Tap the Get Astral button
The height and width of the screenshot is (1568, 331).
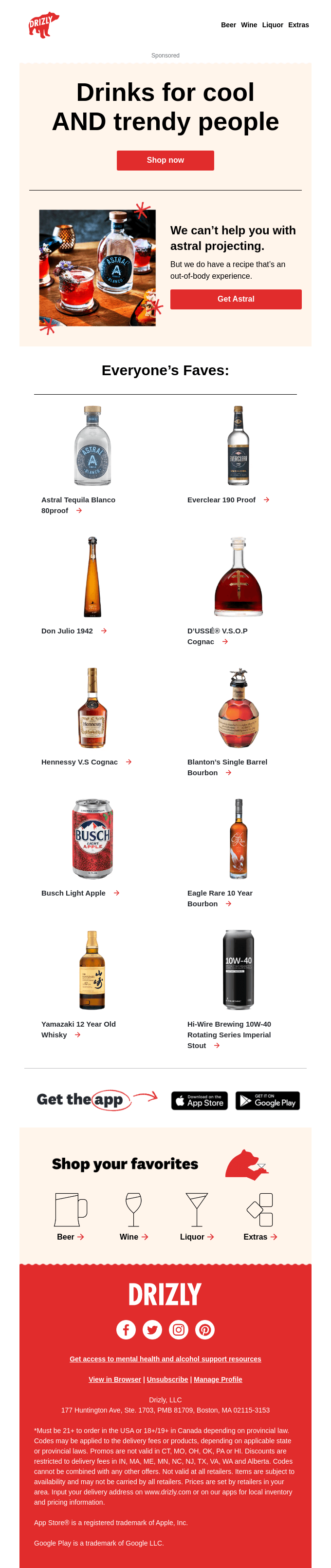(236, 299)
